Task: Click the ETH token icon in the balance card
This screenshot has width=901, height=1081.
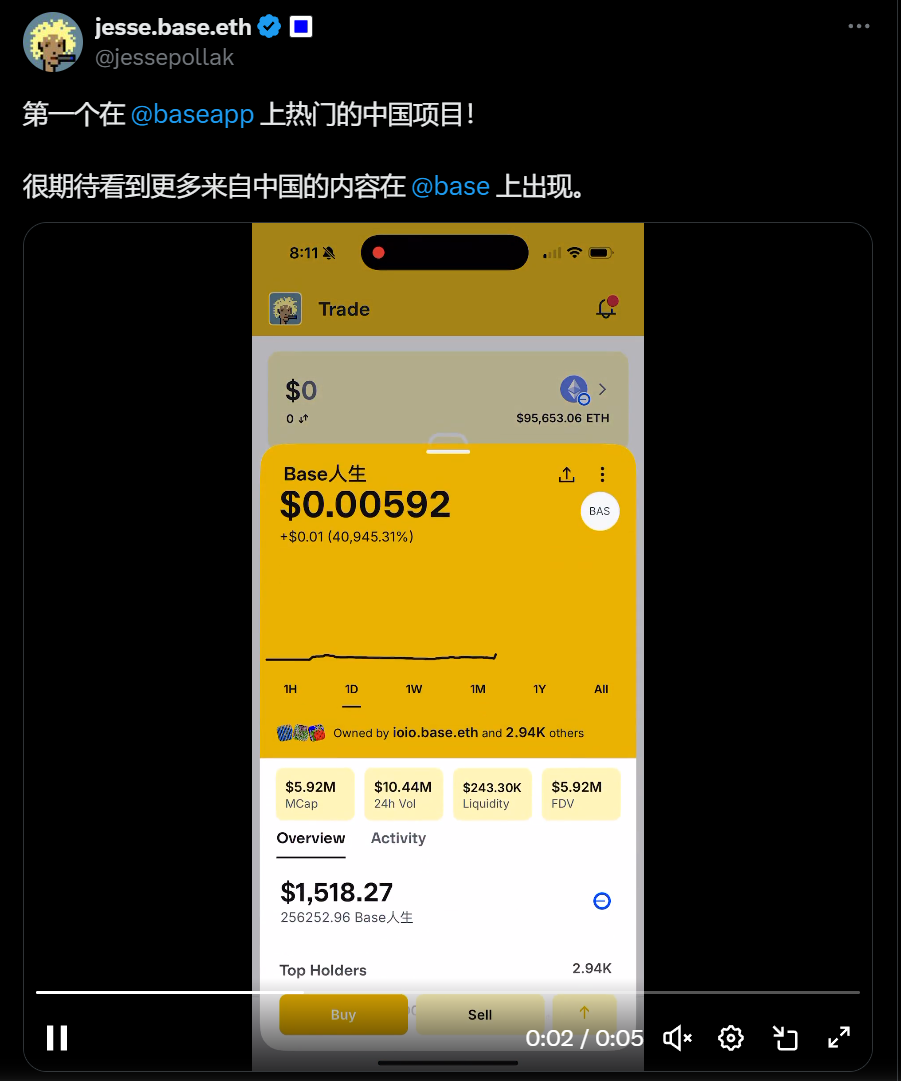Action: 573,389
